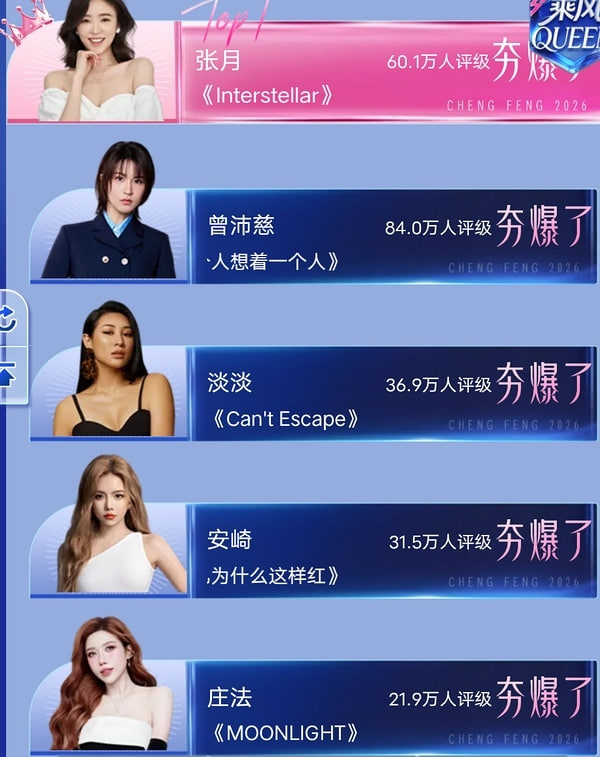Tap 庄法's MOONLIGHT card

[x=390, y=708]
